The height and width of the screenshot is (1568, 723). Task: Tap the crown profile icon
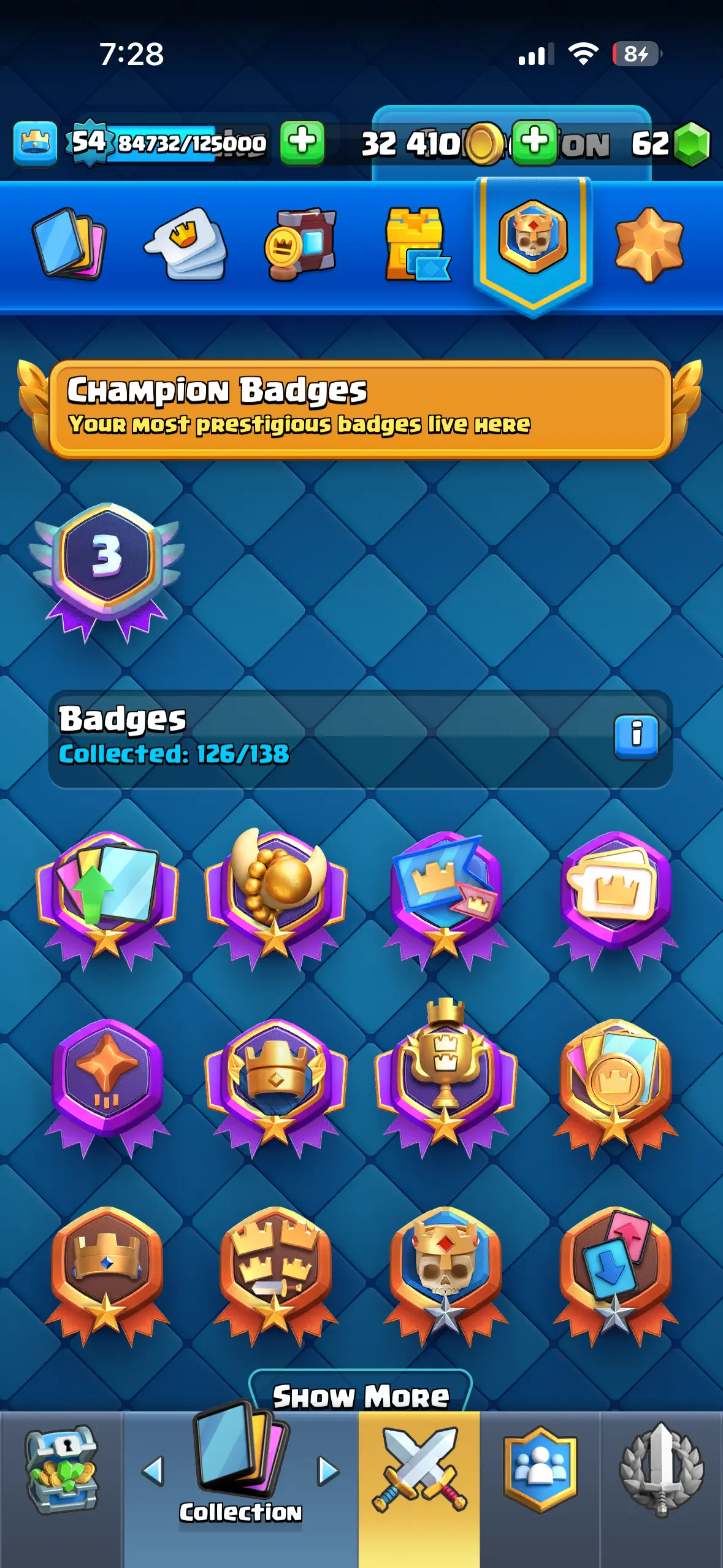(35, 144)
